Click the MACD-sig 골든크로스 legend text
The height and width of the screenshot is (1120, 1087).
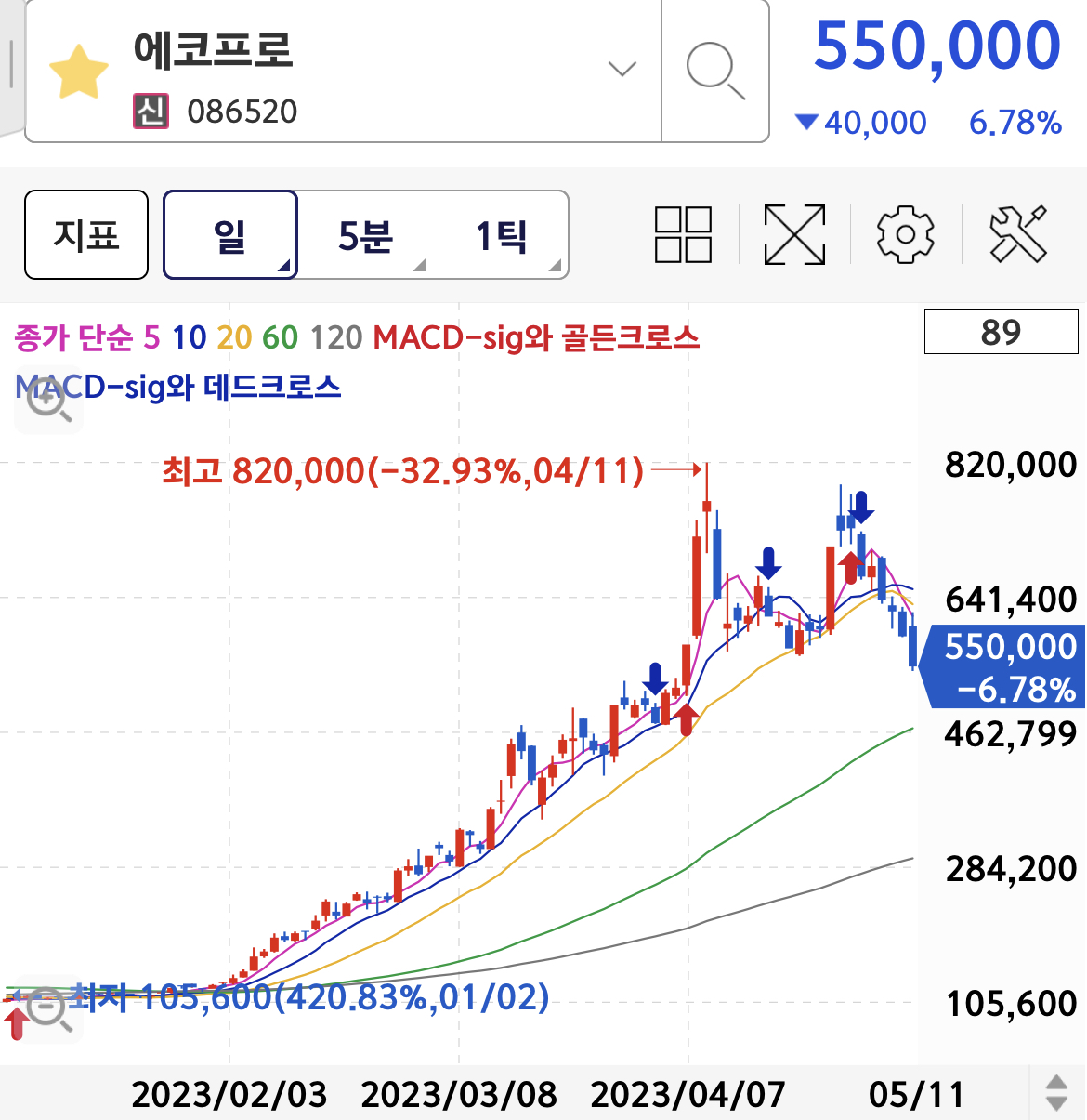coord(536,339)
